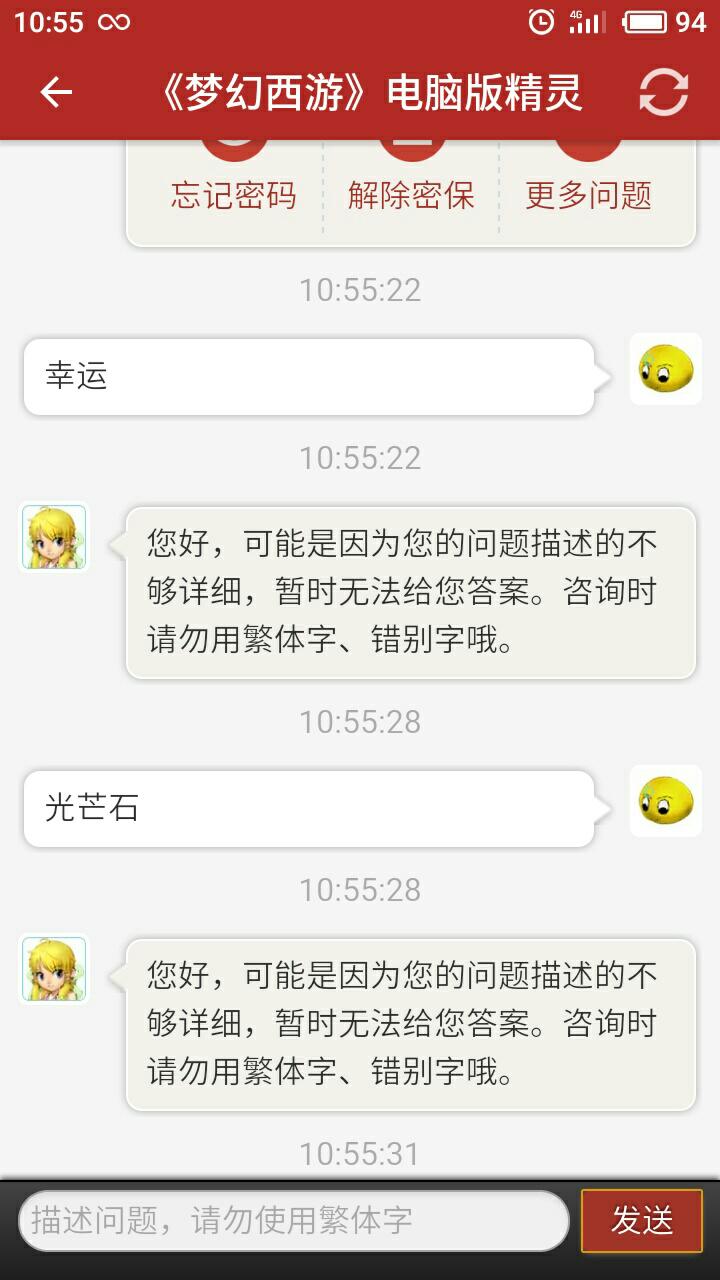Focus the 描述问题 text input field
The height and width of the screenshot is (1280, 720).
[294, 1220]
